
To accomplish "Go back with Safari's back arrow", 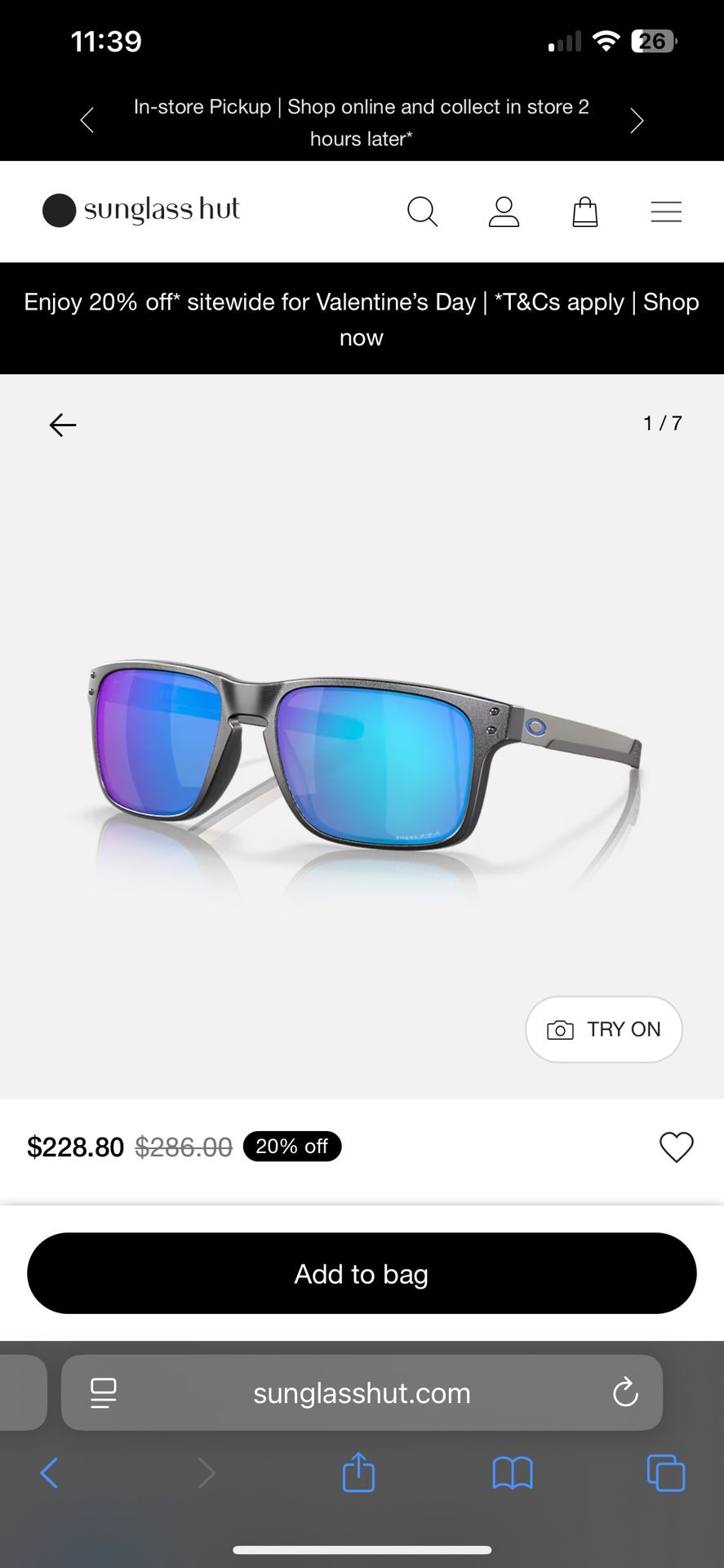I will pyautogui.click(x=50, y=1472).
